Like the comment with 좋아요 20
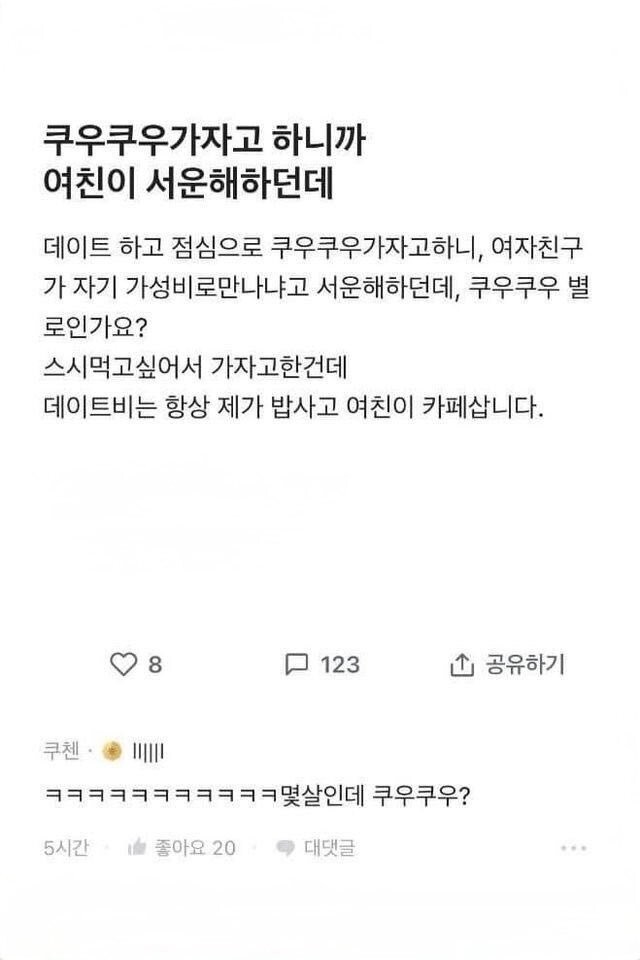640x960 pixels. (181, 848)
